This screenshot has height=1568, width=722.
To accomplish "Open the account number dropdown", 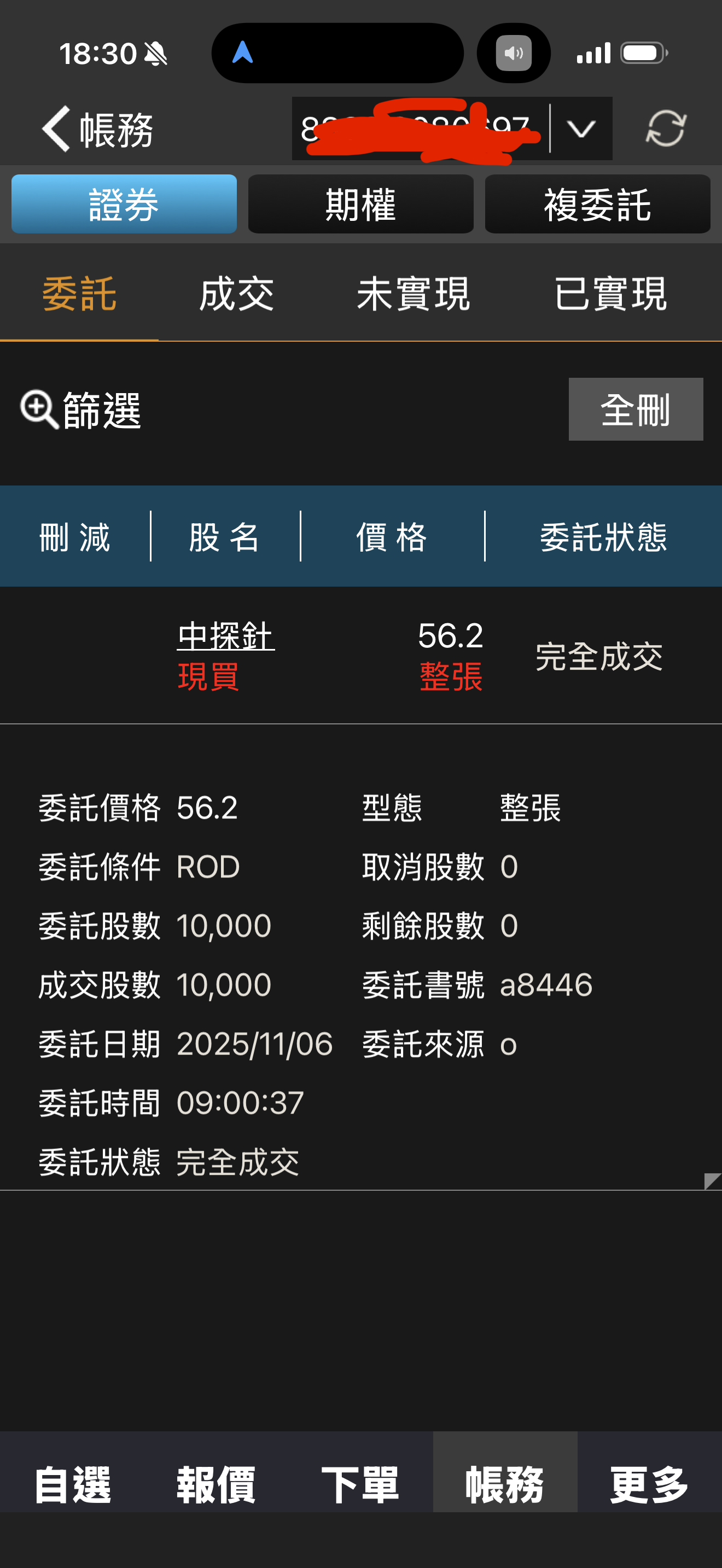I will pos(580,129).
